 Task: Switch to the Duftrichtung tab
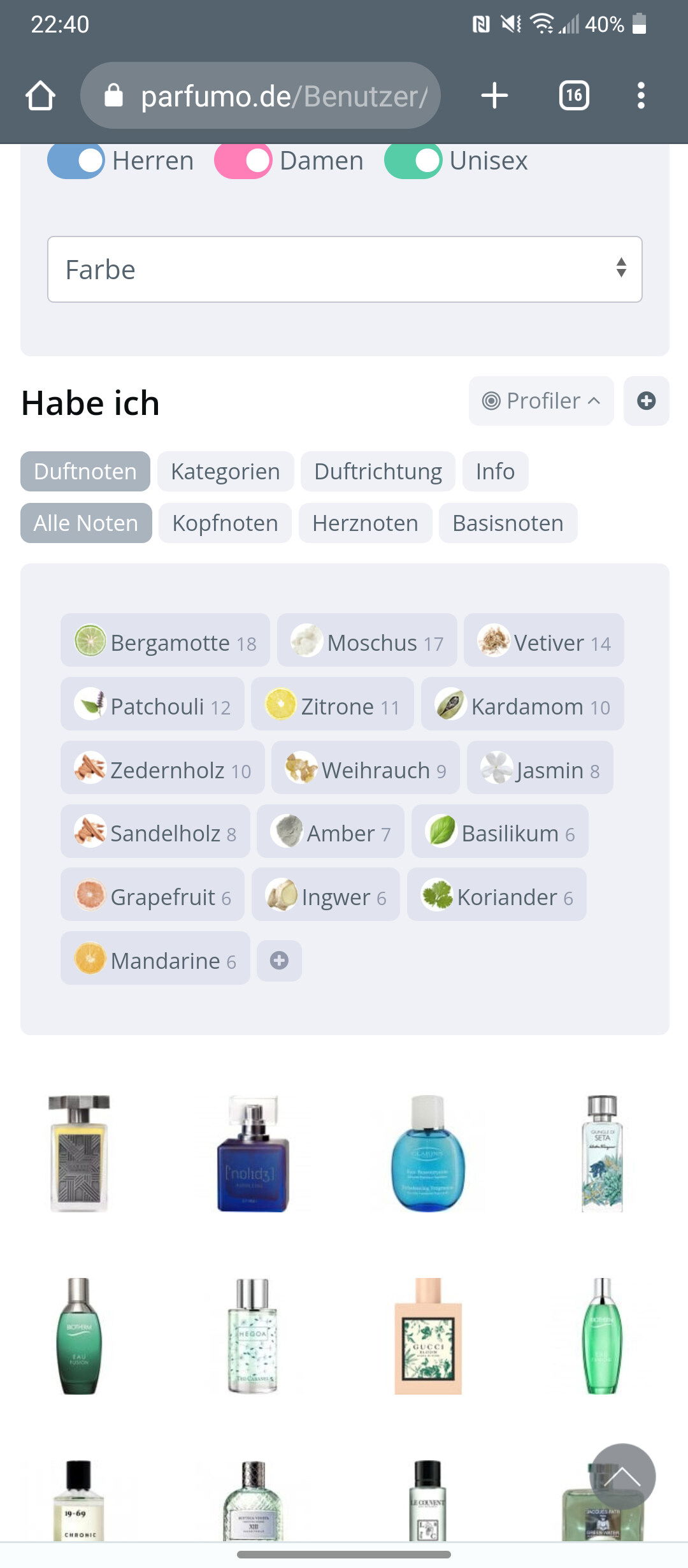click(378, 472)
